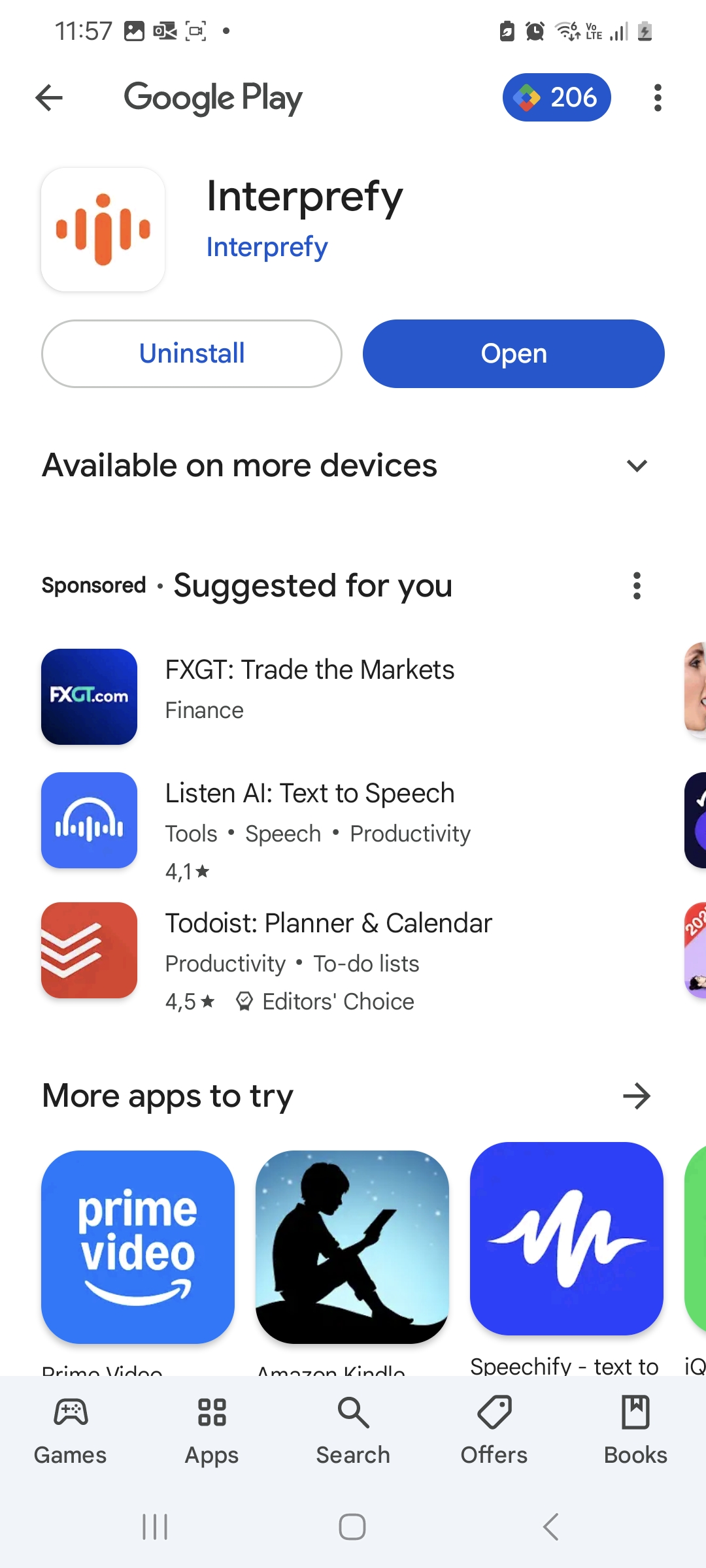The width and height of the screenshot is (706, 1568).
Task: Open the Prime Video app tile
Action: [x=138, y=1247]
